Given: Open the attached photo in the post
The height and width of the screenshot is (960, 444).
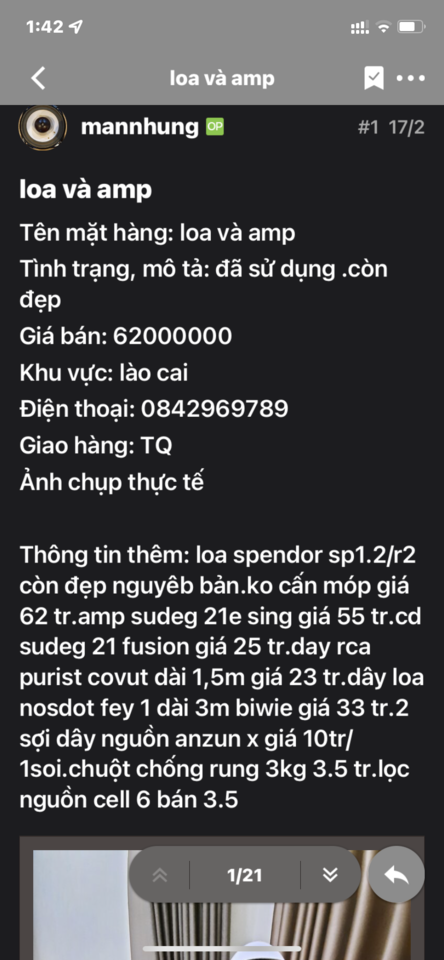Looking at the screenshot, I should (x=222, y=898).
